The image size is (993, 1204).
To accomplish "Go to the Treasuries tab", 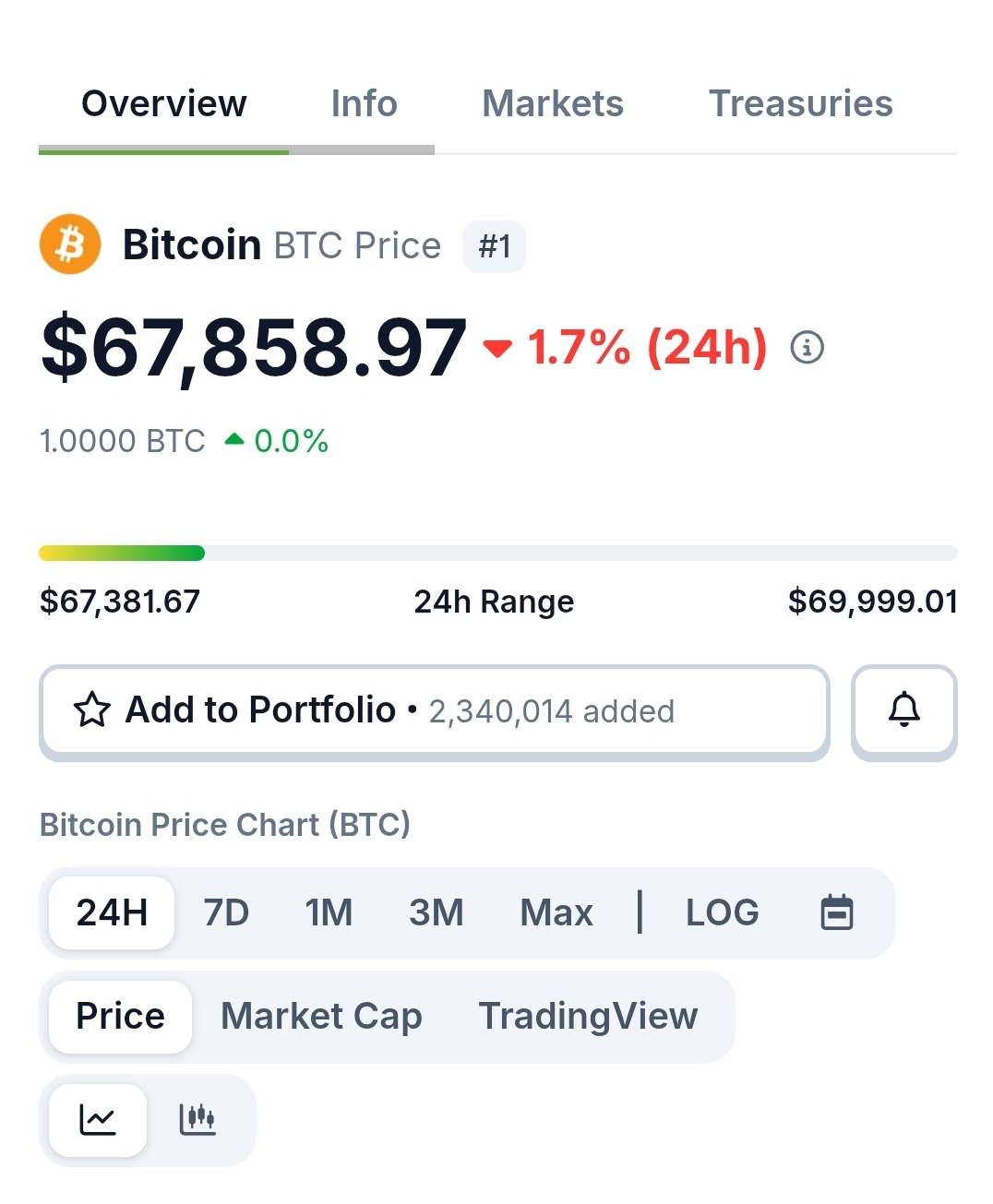I will coord(800,104).
